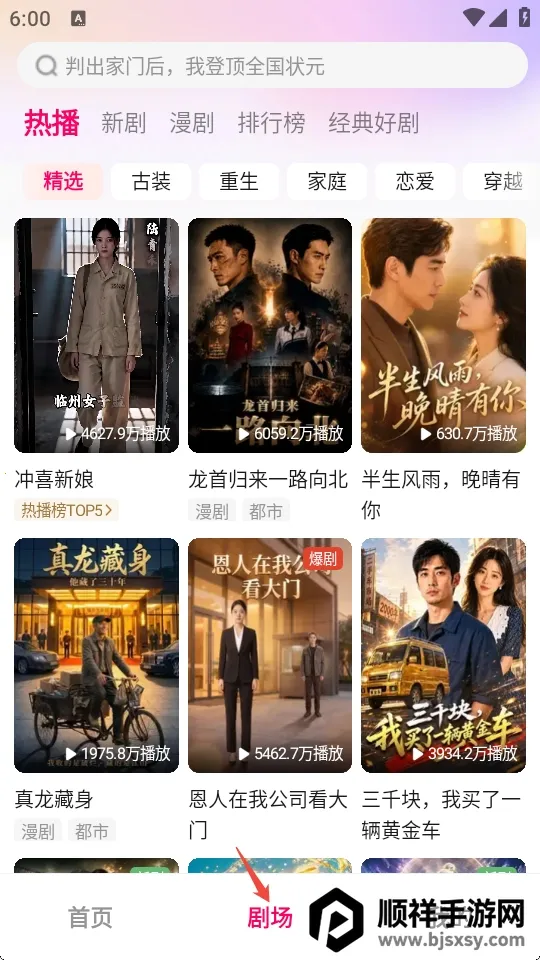
Task: Switch to the 漫剧 tab
Action: click(192, 123)
